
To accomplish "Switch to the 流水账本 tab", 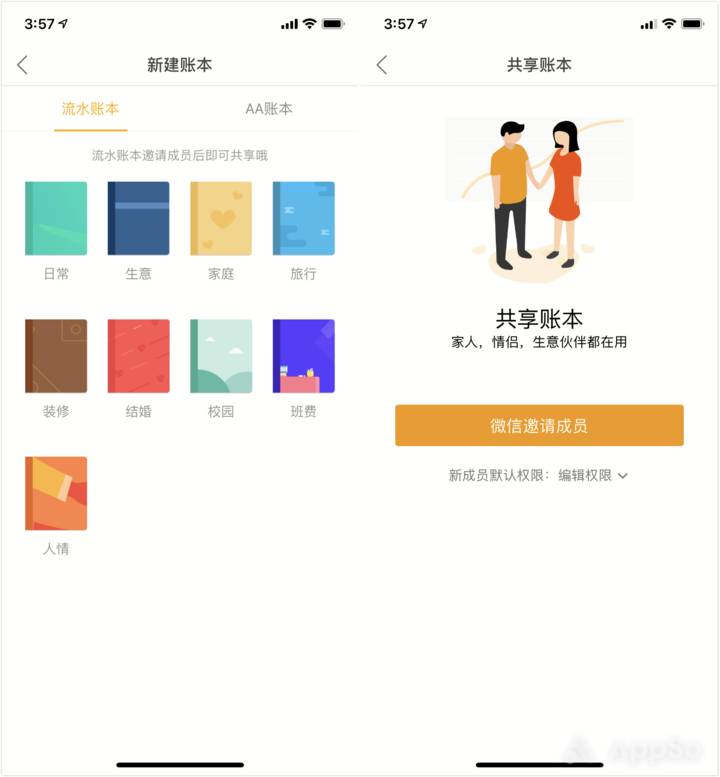I will [x=90, y=109].
